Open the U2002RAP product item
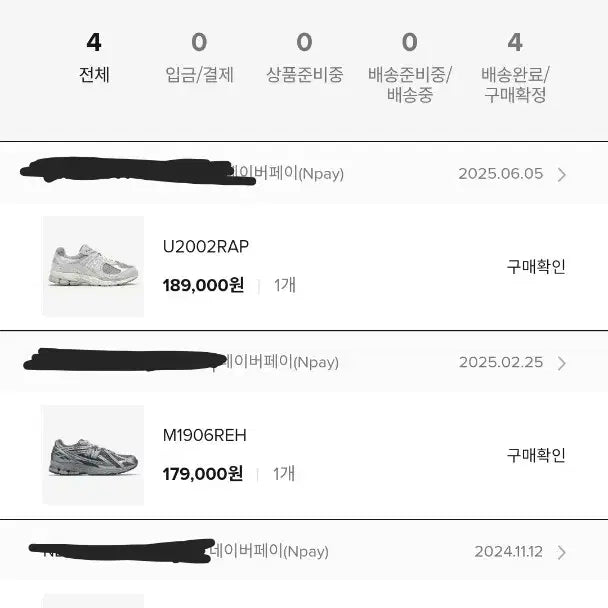 203,246
